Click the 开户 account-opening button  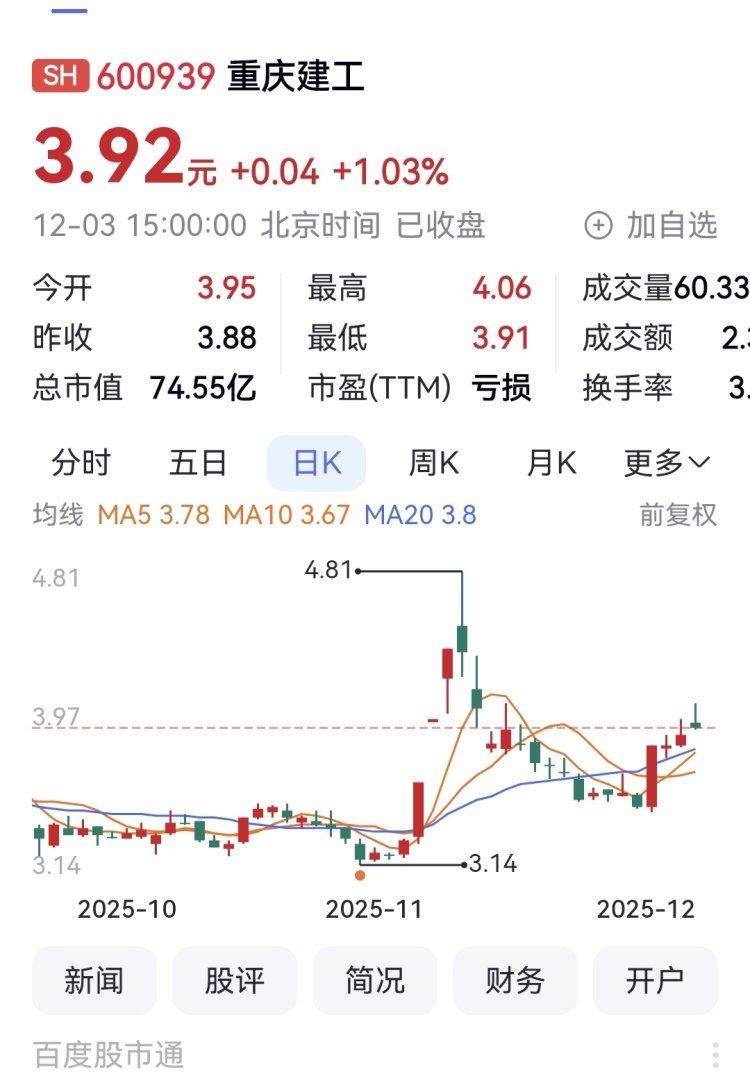tap(656, 981)
